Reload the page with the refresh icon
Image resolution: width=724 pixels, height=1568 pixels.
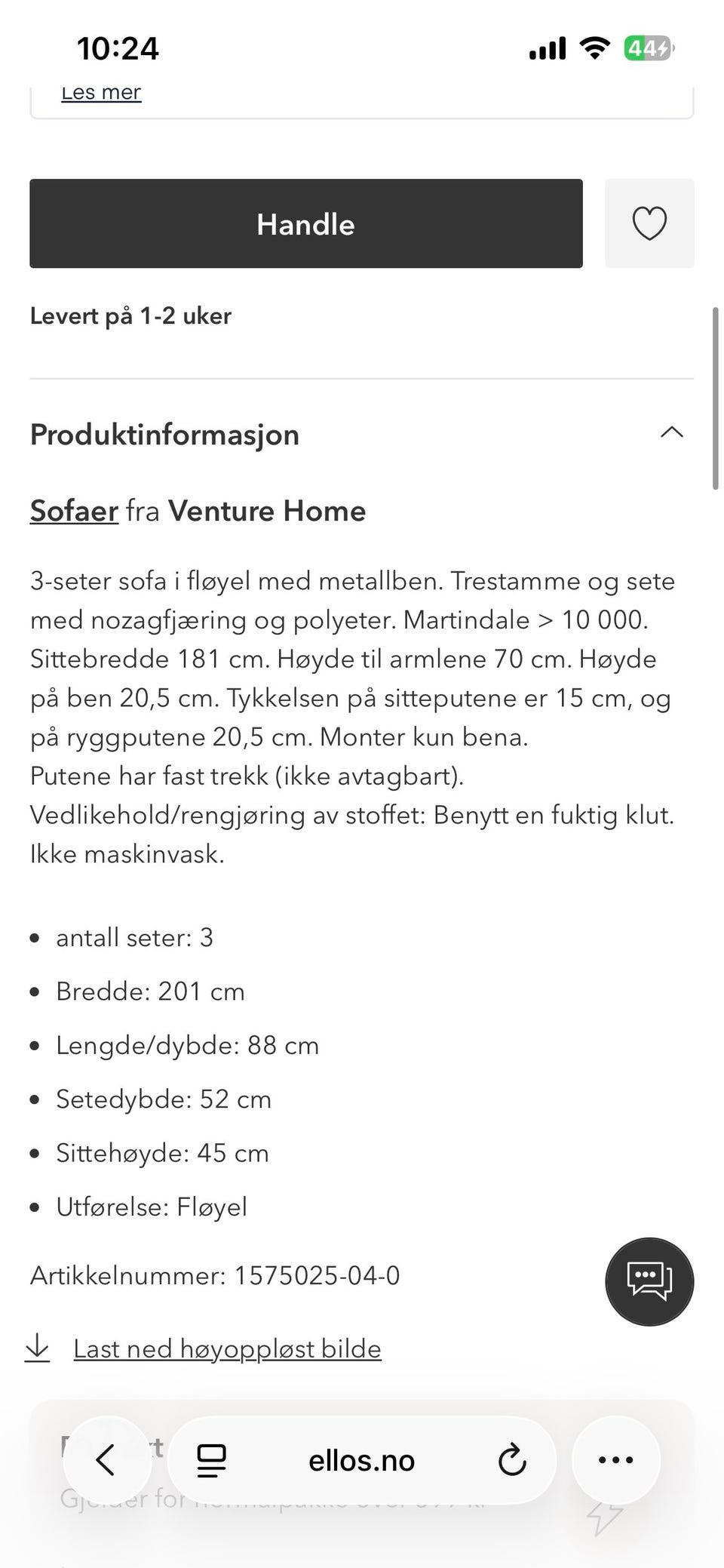click(513, 1459)
